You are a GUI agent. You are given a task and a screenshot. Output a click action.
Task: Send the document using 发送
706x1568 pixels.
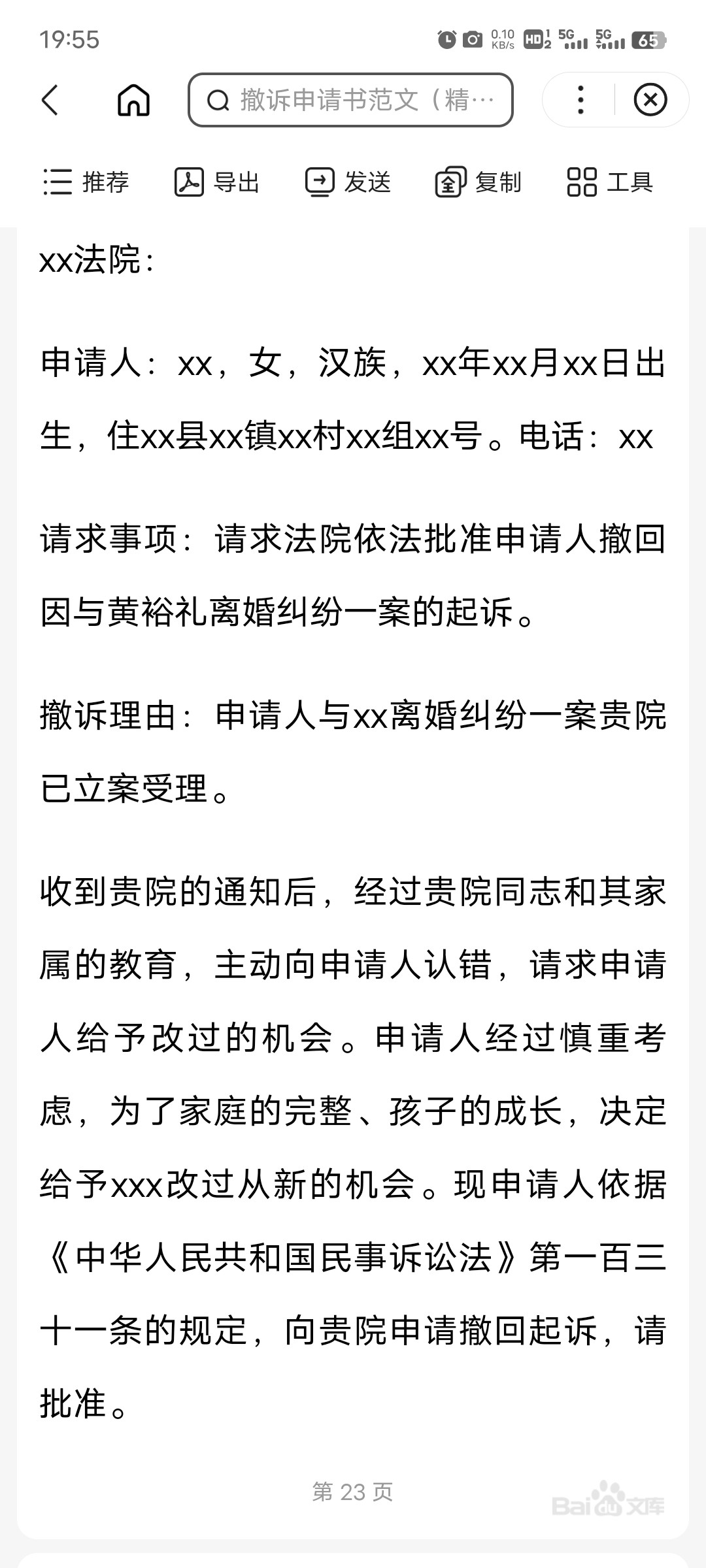(348, 182)
